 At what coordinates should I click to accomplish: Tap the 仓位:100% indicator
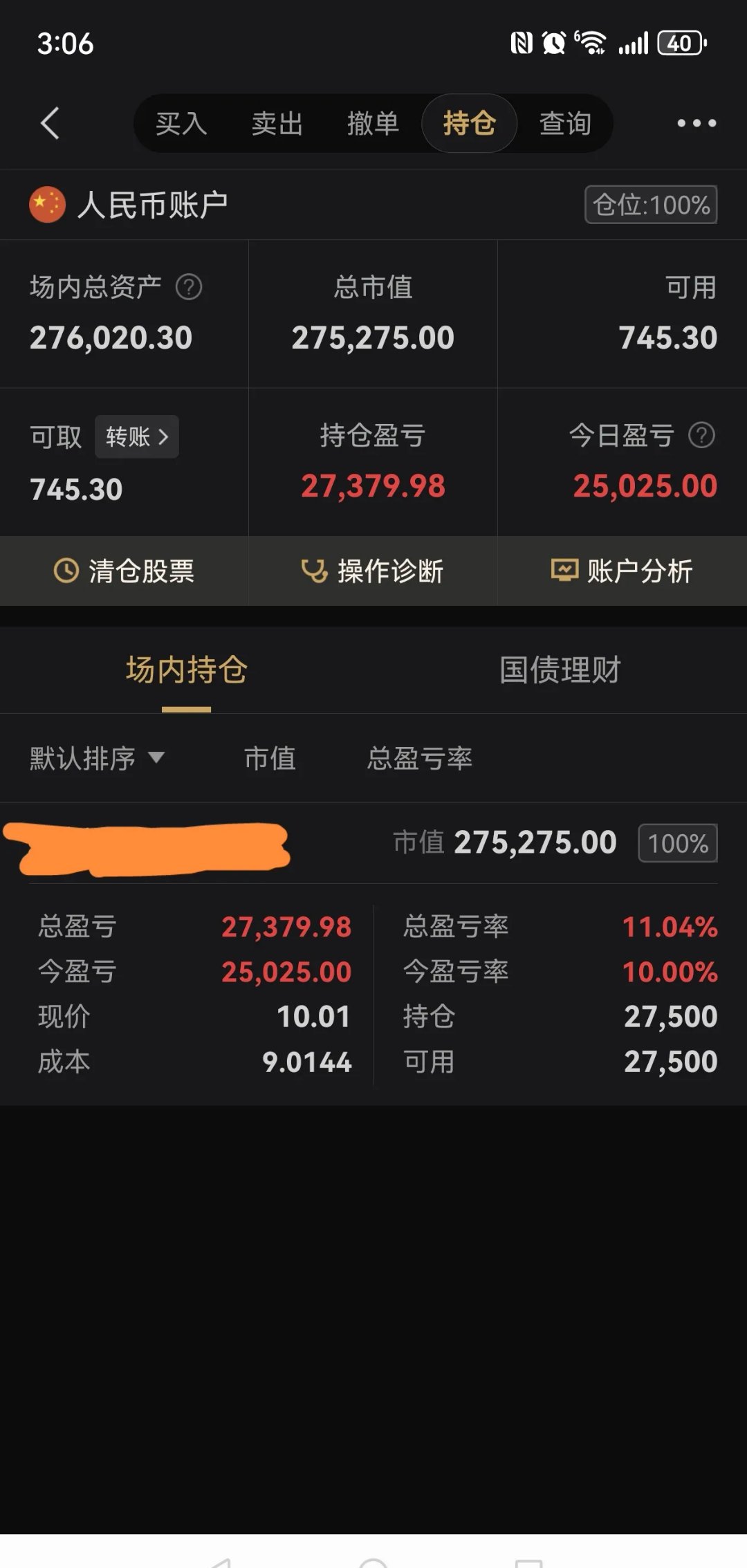(x=650, y=204)
